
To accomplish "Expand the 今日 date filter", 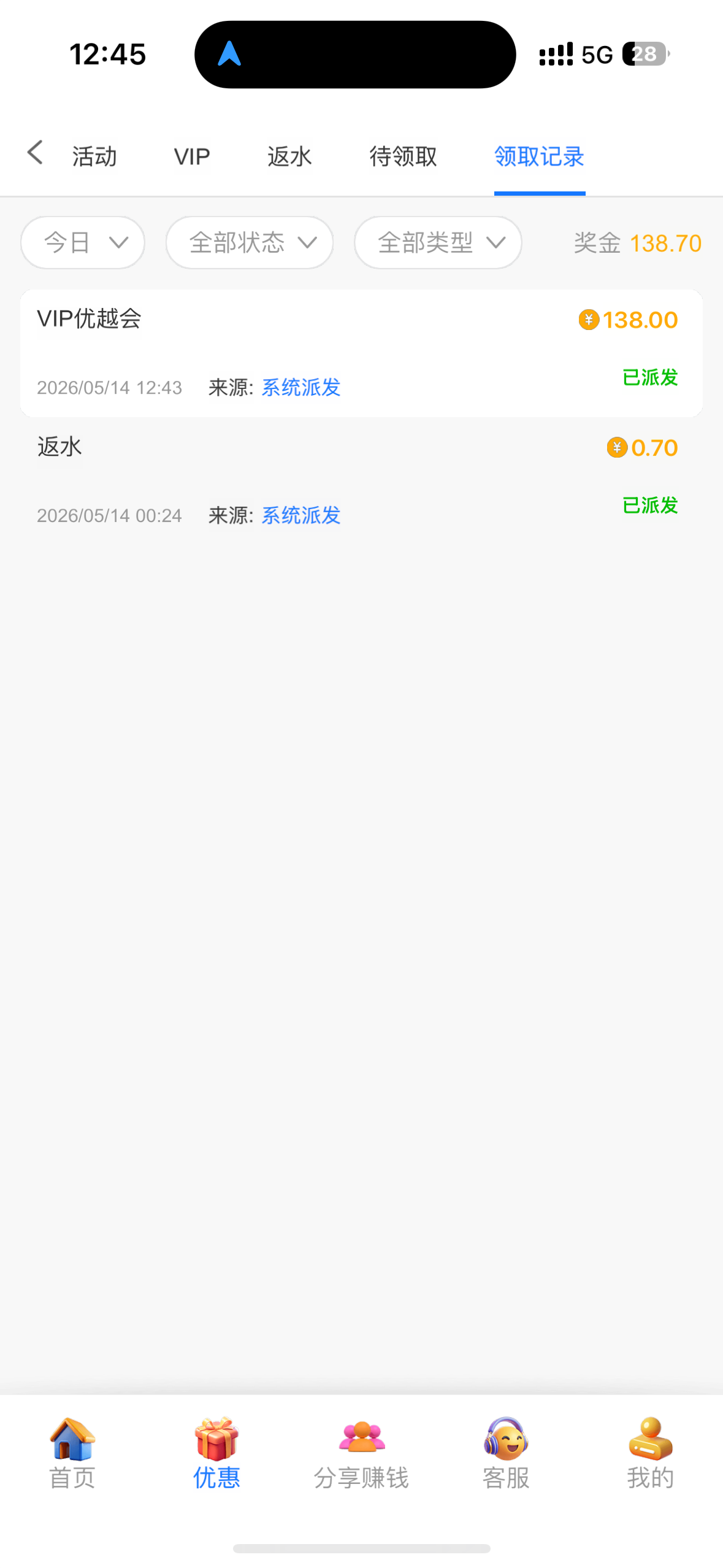I will [x=83, y=243].
